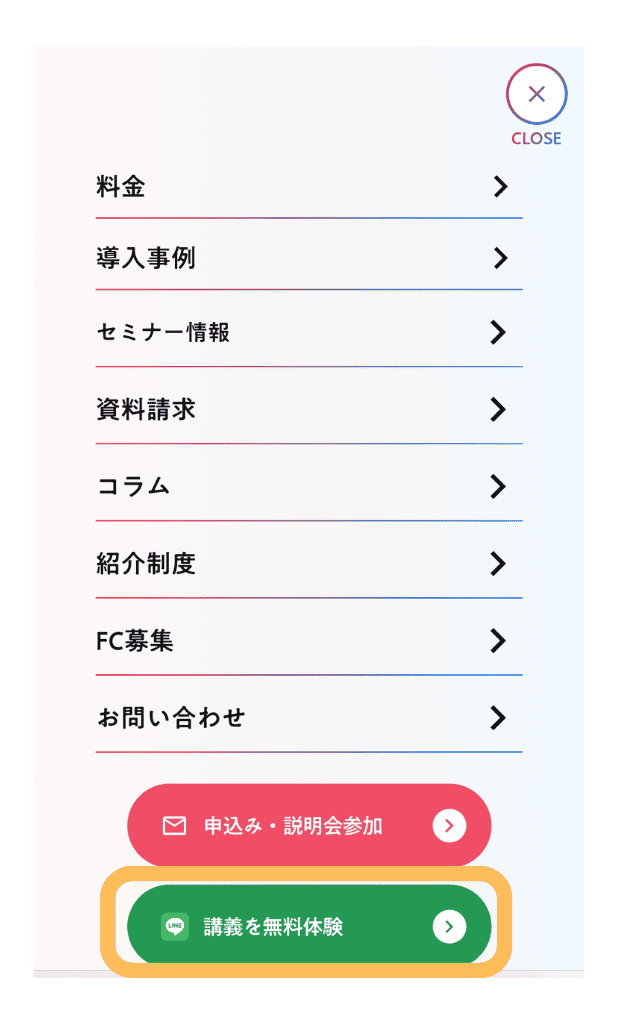Close the menu with the CLOSE button
This screenshot has width=618, height=1036.
[x=536, y=104]
